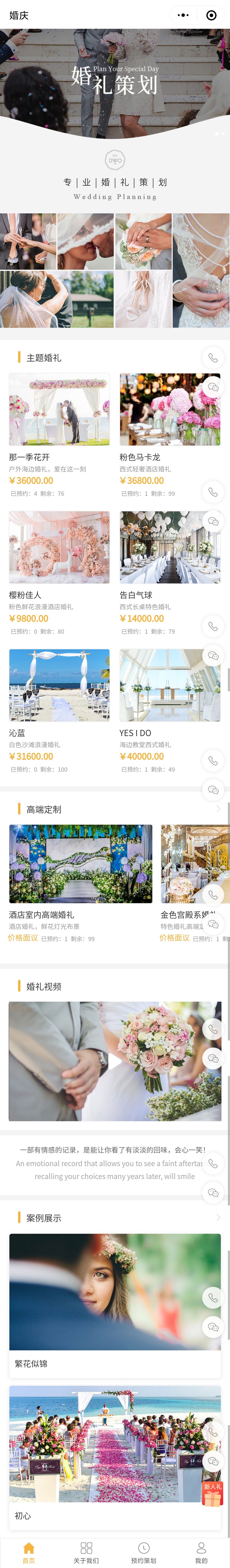Switch to the 预约策划 tab
Screen dimensions: 230x1568
(144, 1552)
